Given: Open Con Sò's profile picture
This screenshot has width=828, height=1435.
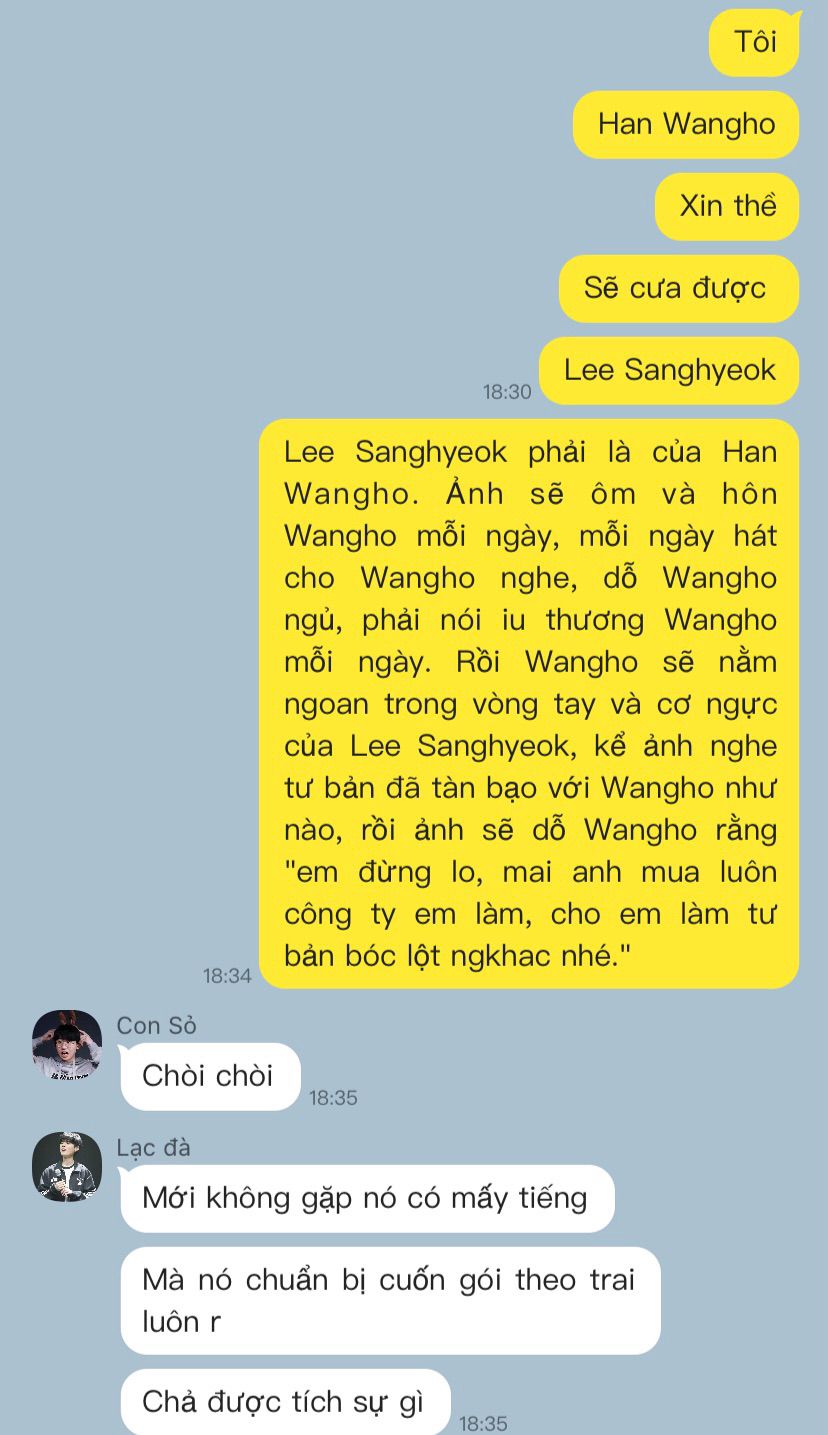Looking at the screenshot, I should (x=67, y=1045).
